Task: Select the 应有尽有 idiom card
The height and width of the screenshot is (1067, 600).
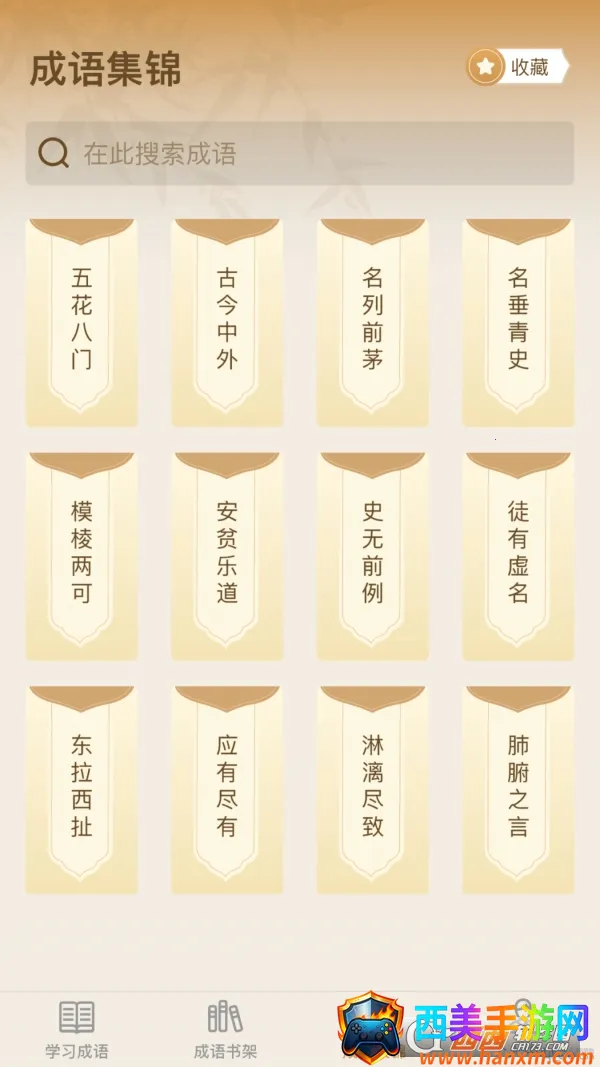Action: 227,789
